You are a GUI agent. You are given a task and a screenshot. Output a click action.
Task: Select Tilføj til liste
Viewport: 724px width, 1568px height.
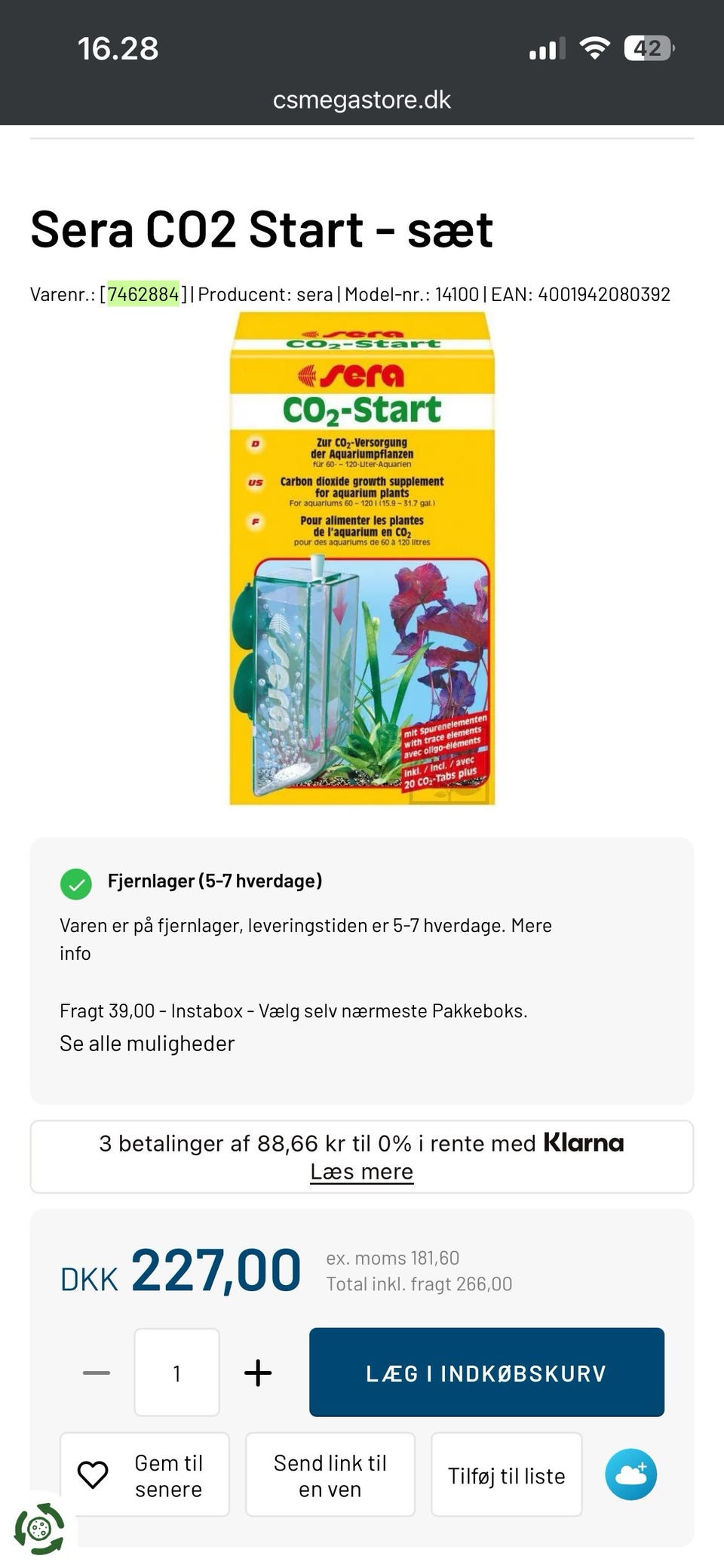507,1475
